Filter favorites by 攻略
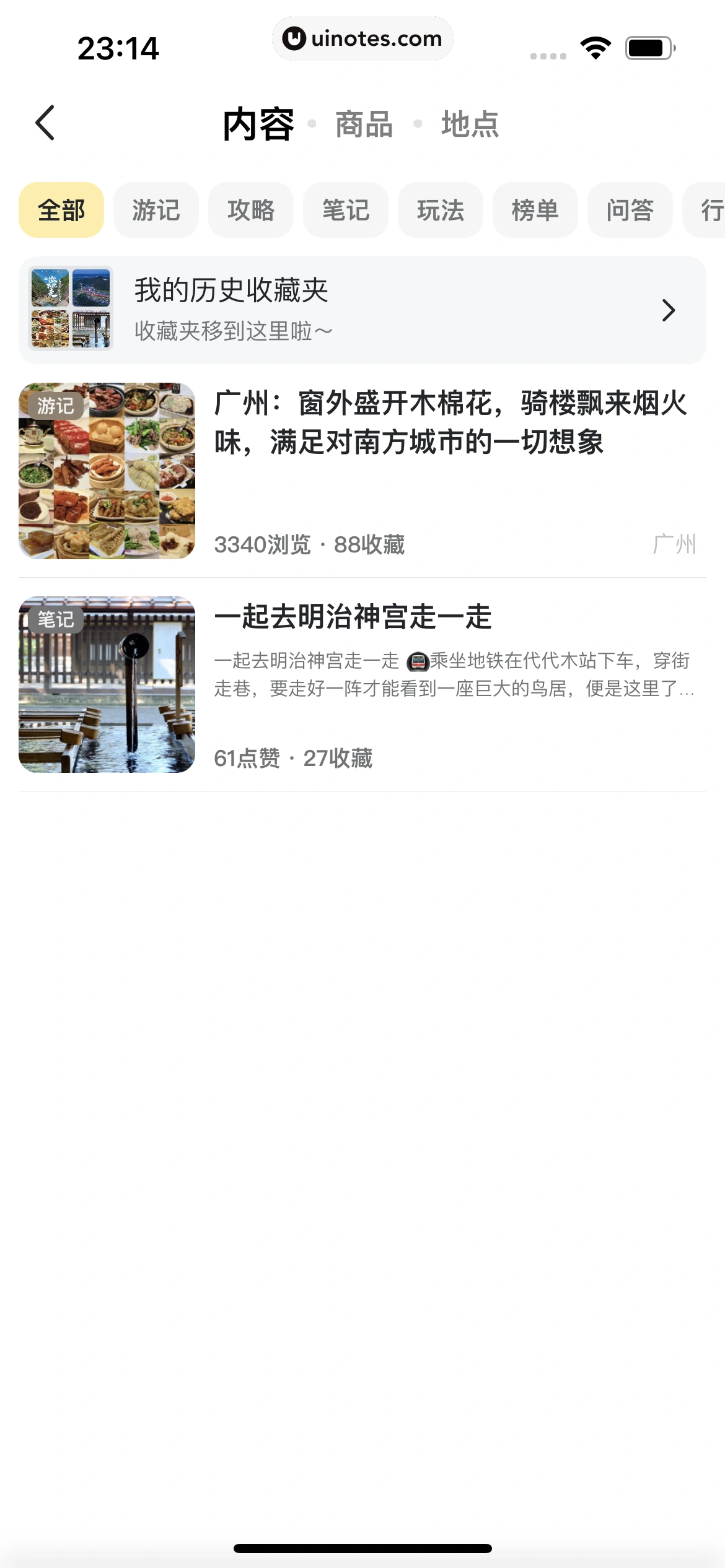 tap(251, 211)
